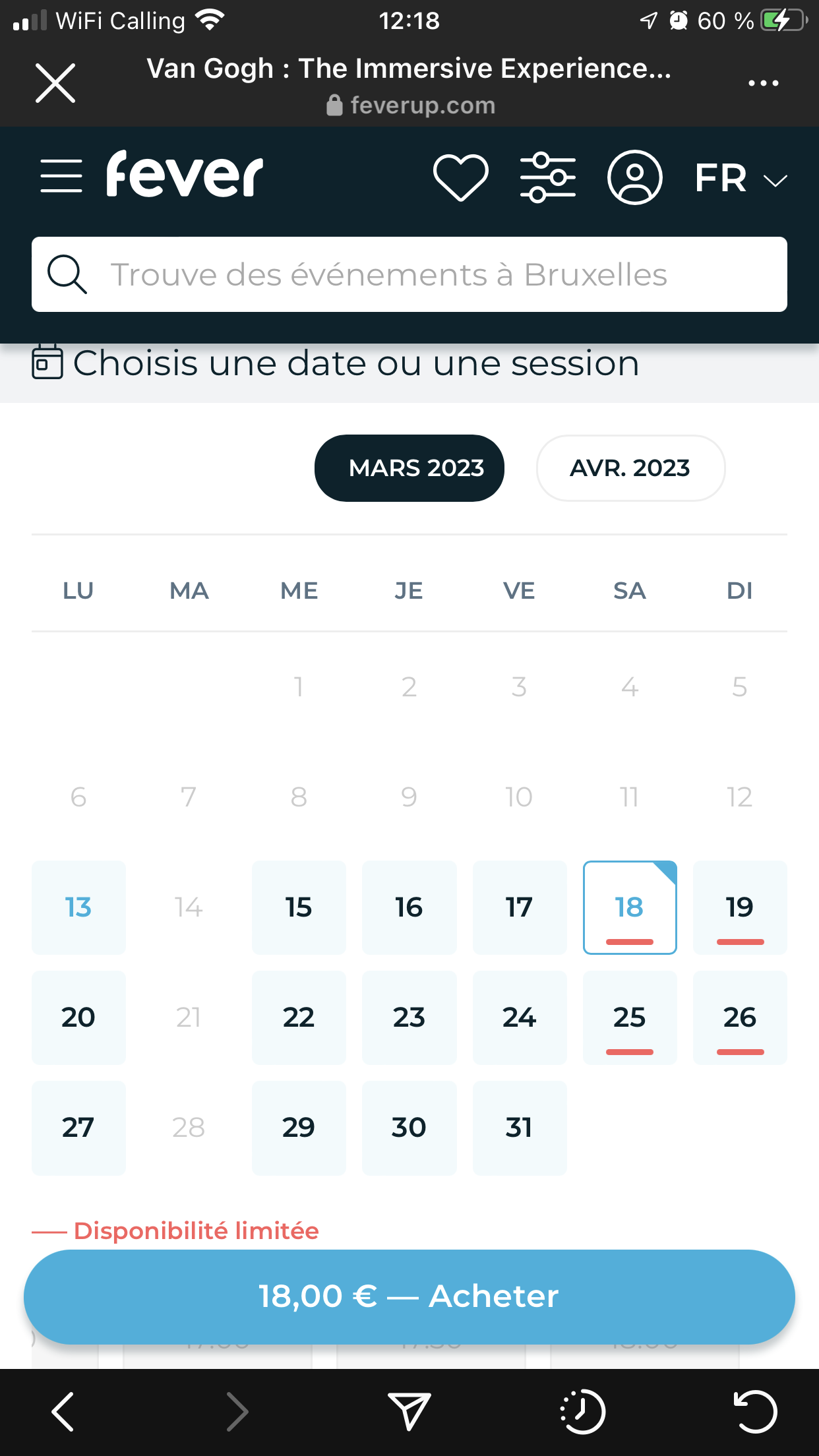Open the user profile icon
The width and height of the screenshot is (819, 1456).
634,177
